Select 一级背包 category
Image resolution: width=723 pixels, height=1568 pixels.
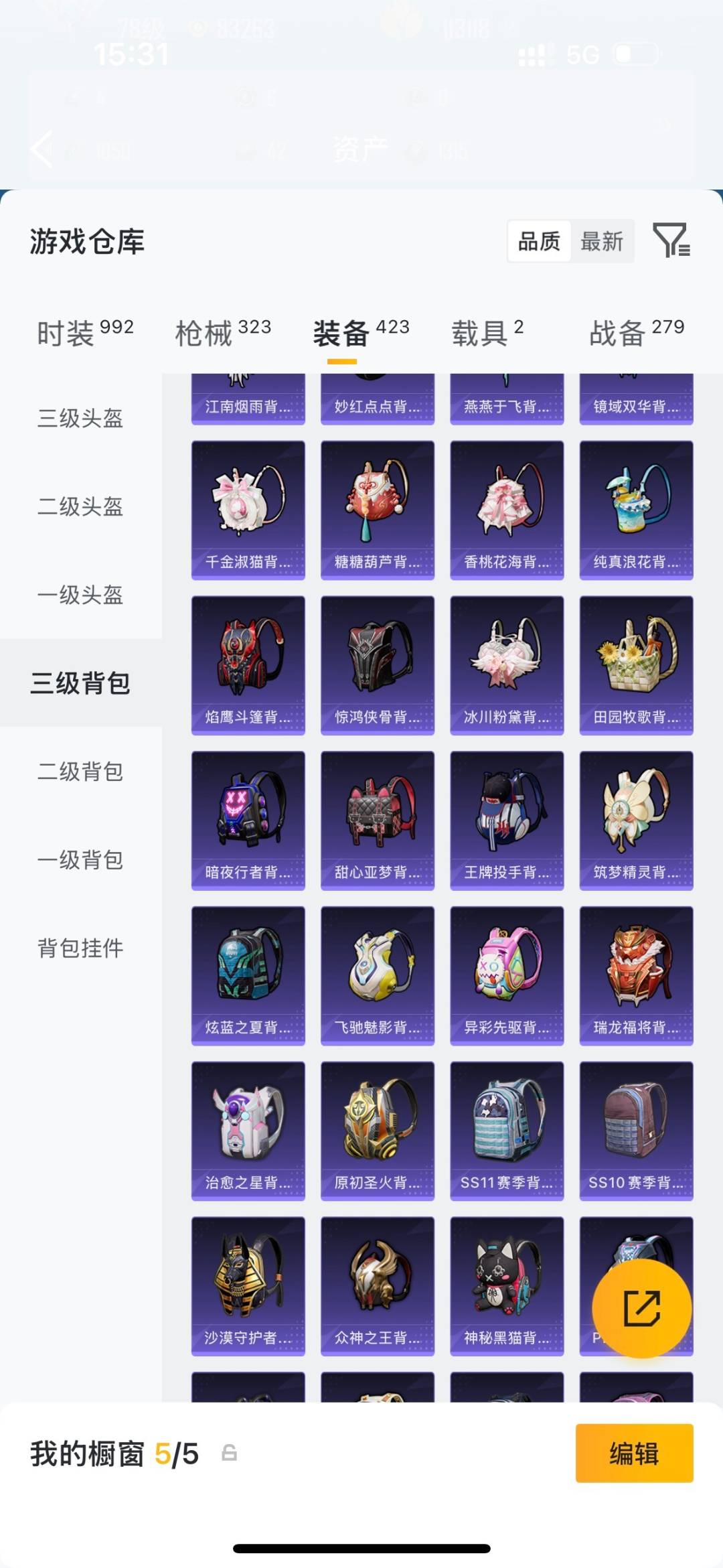pyautogui.click(x=80, y=860)
